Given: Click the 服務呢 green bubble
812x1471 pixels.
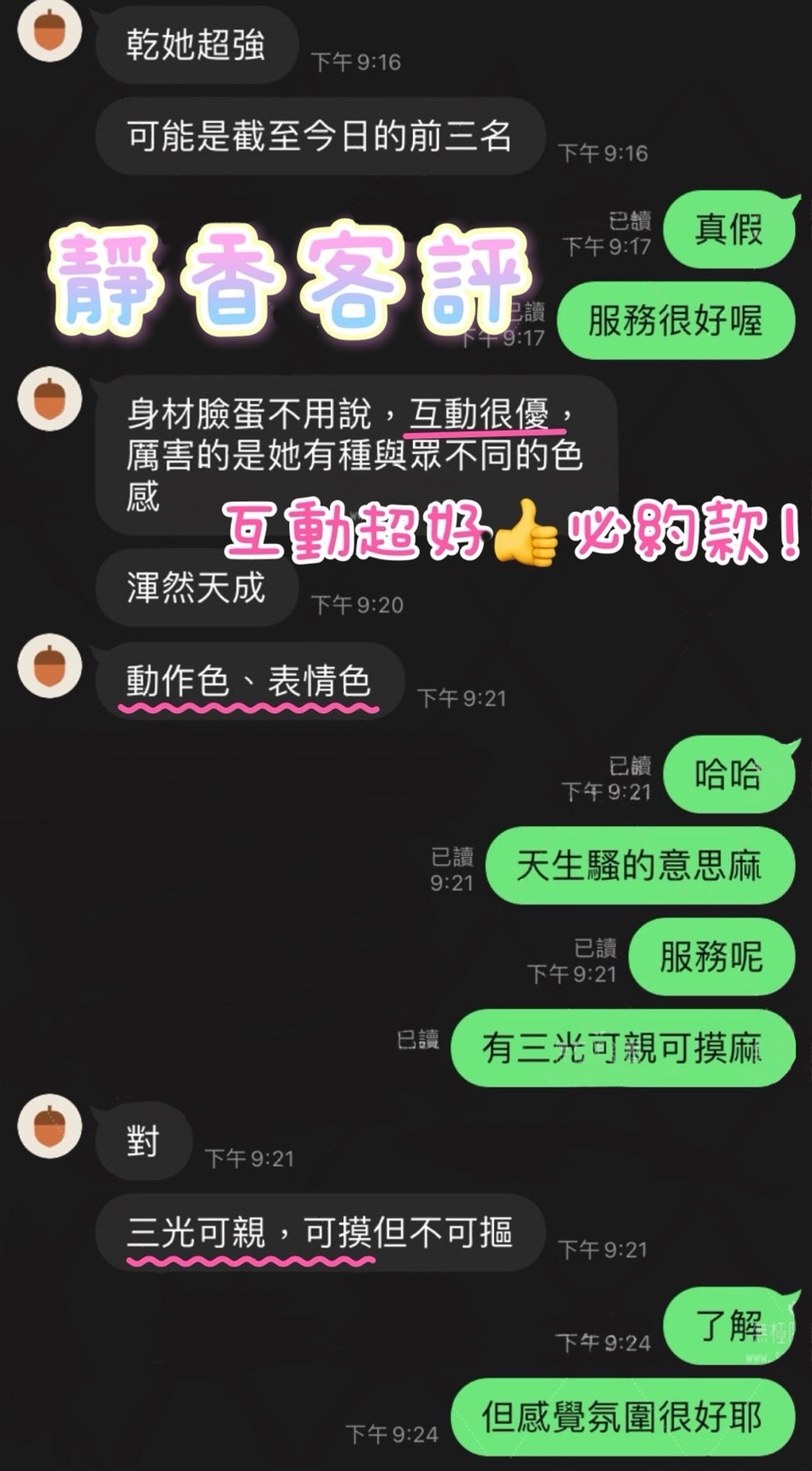Looking at the screenshot, I should pyautogui.click(x=712, y=958).
